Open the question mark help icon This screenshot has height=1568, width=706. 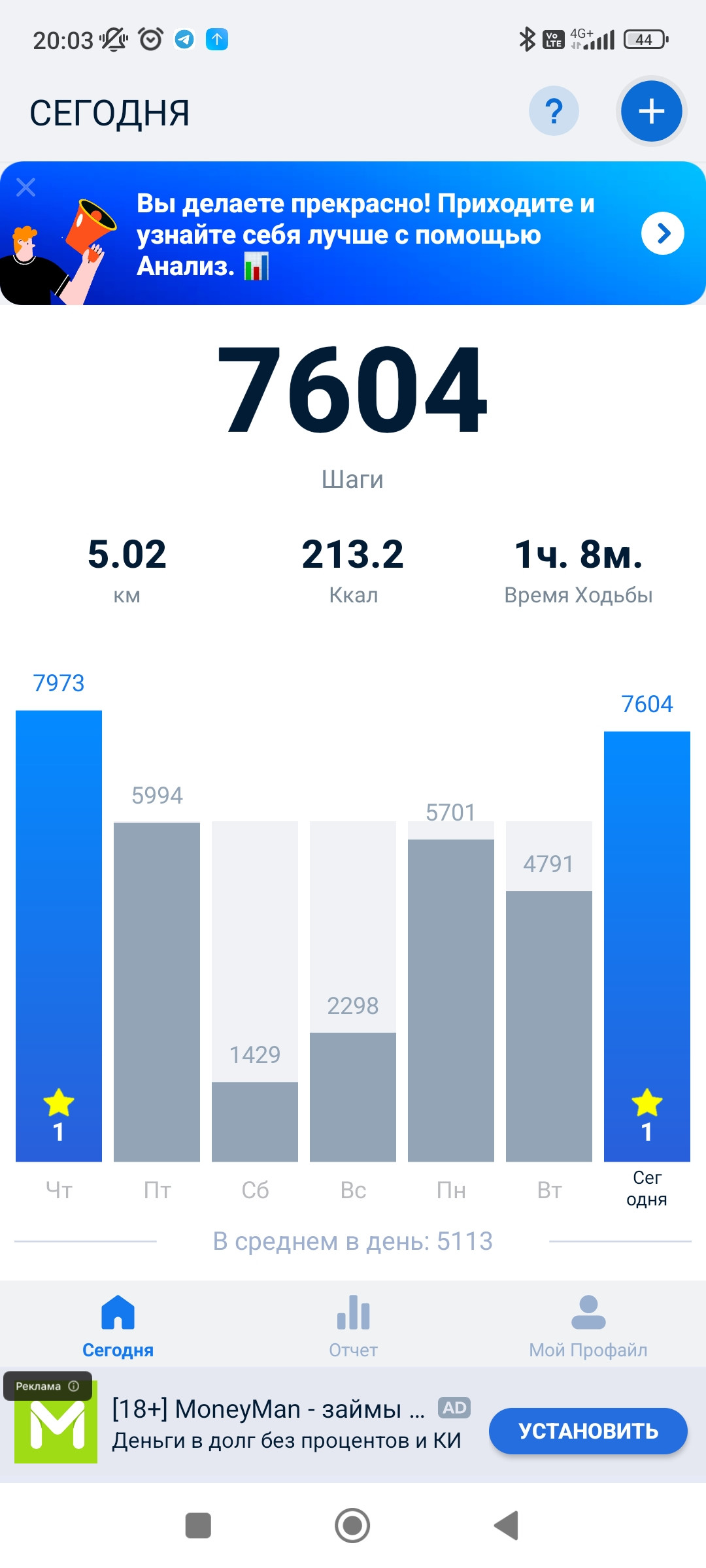click(554, 111)
